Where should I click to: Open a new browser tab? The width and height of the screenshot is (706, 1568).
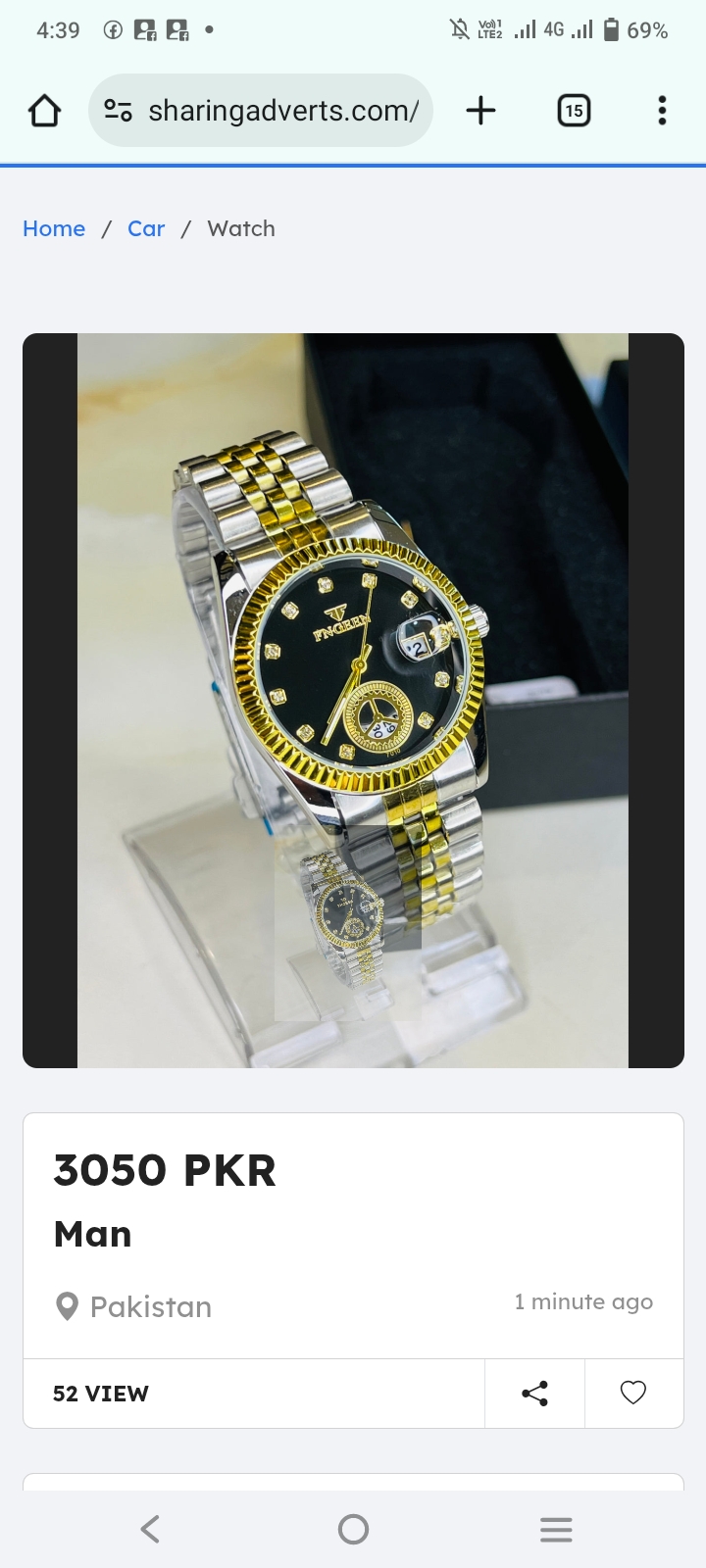click(x=480, y=111)
